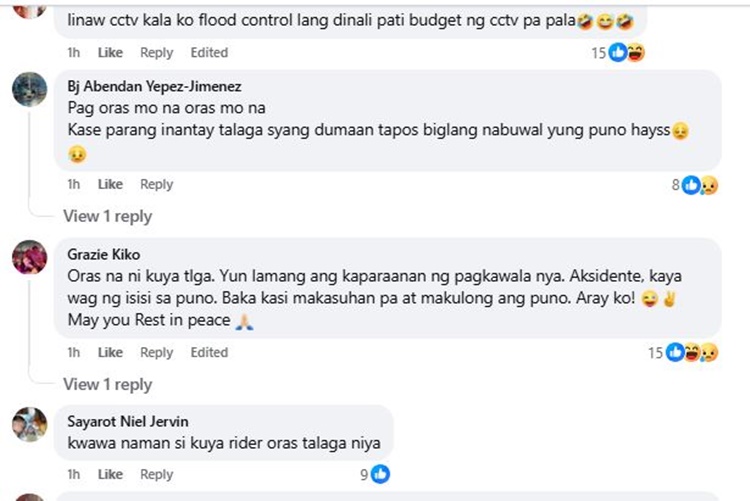
Task: Open Grazie Kiko's profile picture
Action: coord(29,258)
